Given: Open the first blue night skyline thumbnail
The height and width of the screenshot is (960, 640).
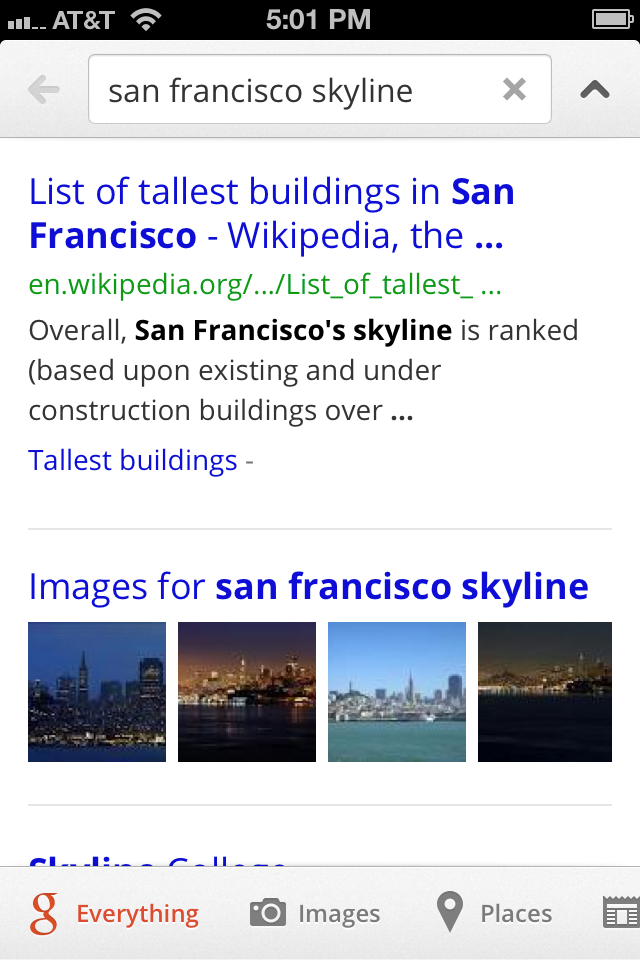Looking at the screenshot, I should pos(97,692).
